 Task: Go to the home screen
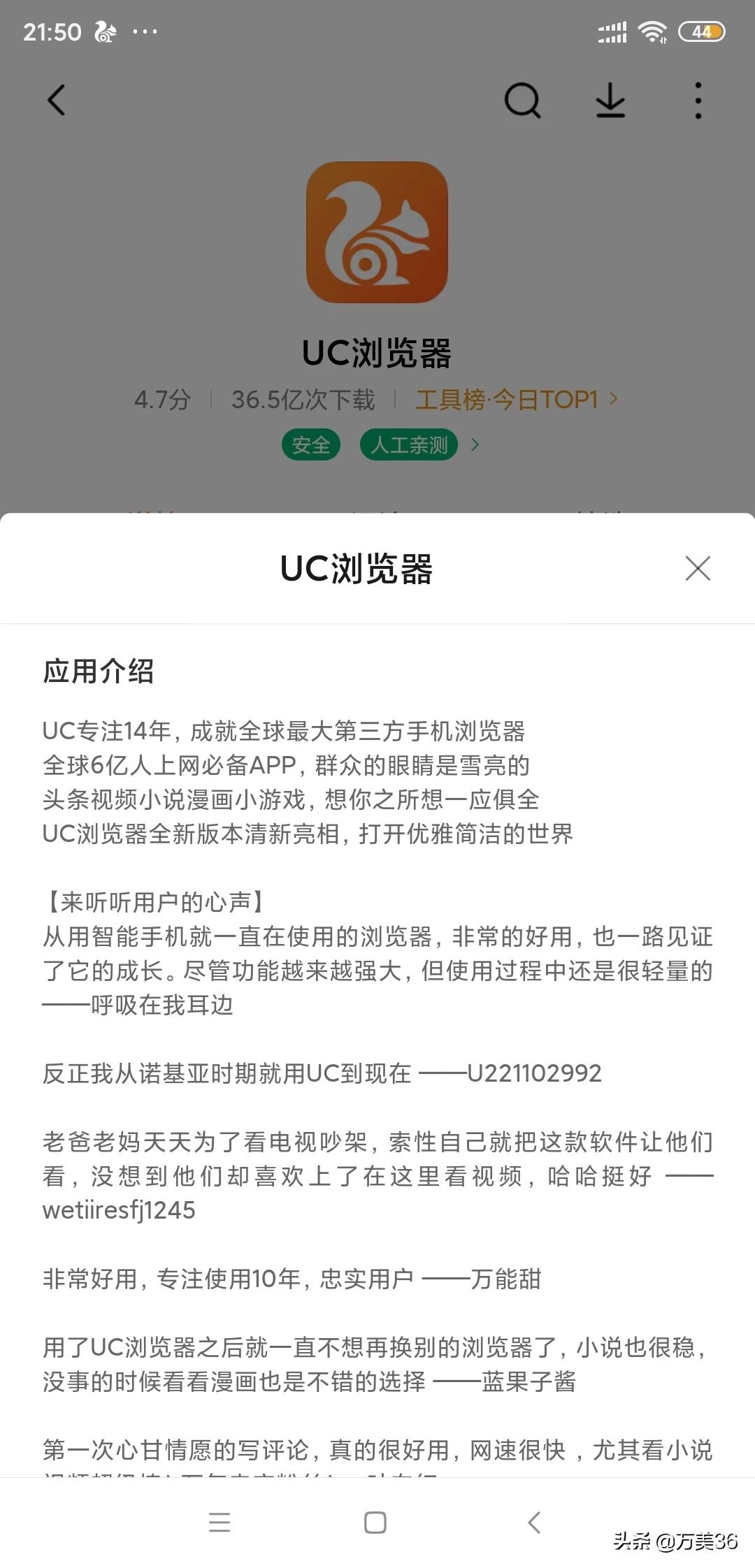(x=375, y=1522)
